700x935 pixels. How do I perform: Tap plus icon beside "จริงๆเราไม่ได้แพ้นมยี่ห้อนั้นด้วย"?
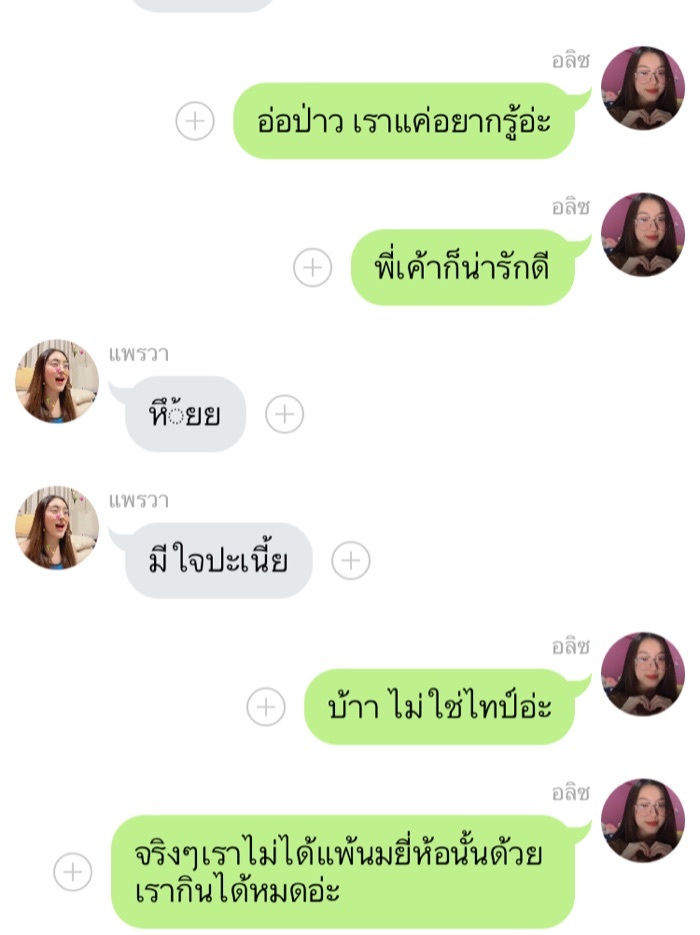coord(72,871)
